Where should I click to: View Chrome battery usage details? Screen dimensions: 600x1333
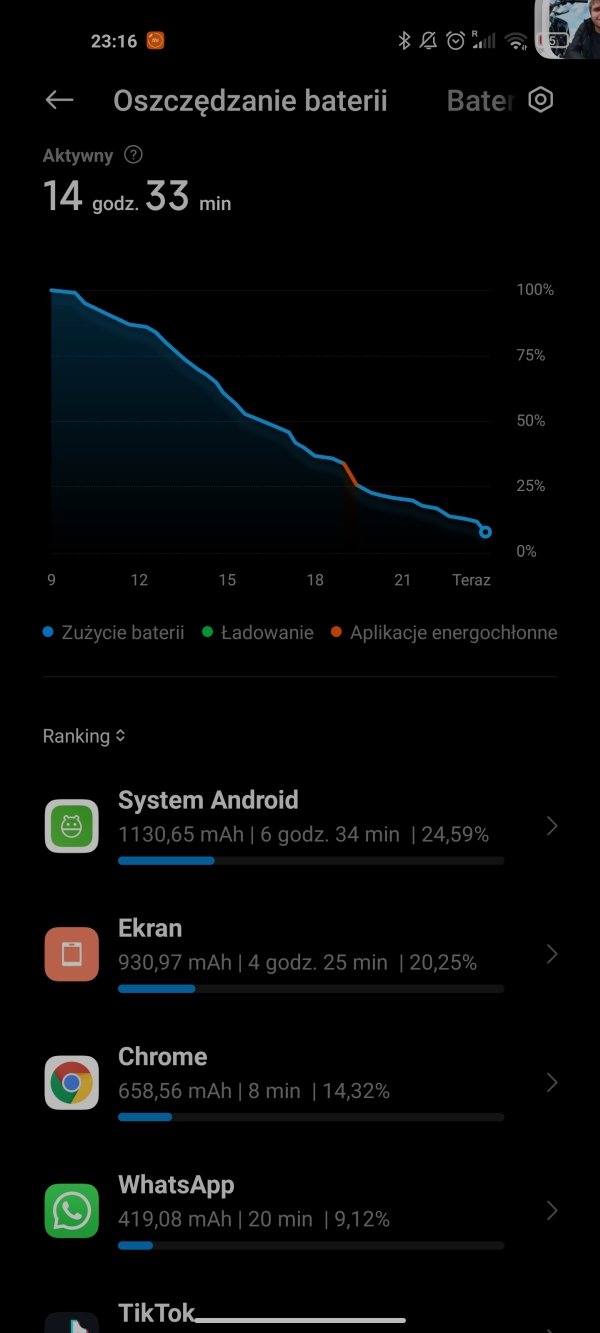tap(300, 1083)
